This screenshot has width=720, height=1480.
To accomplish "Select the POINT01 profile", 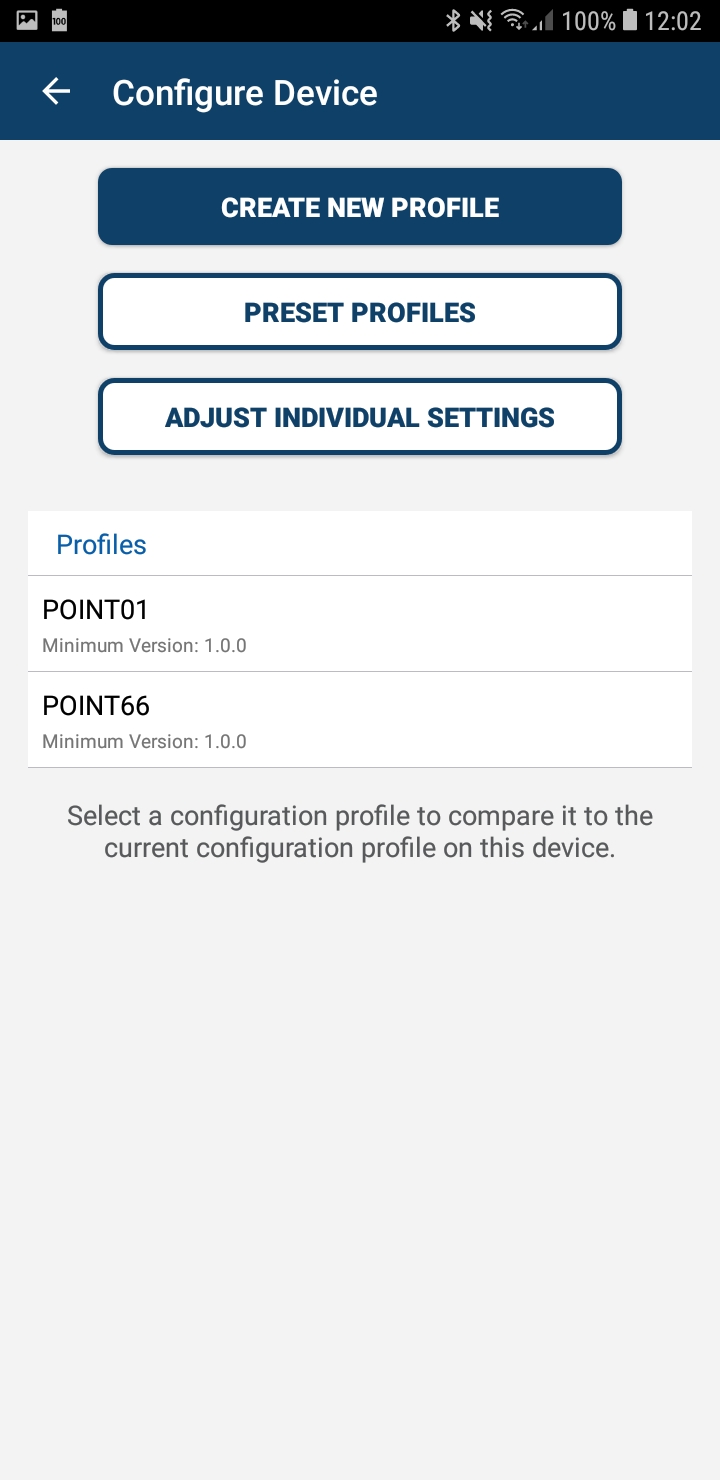I will (x=360, y=624).
